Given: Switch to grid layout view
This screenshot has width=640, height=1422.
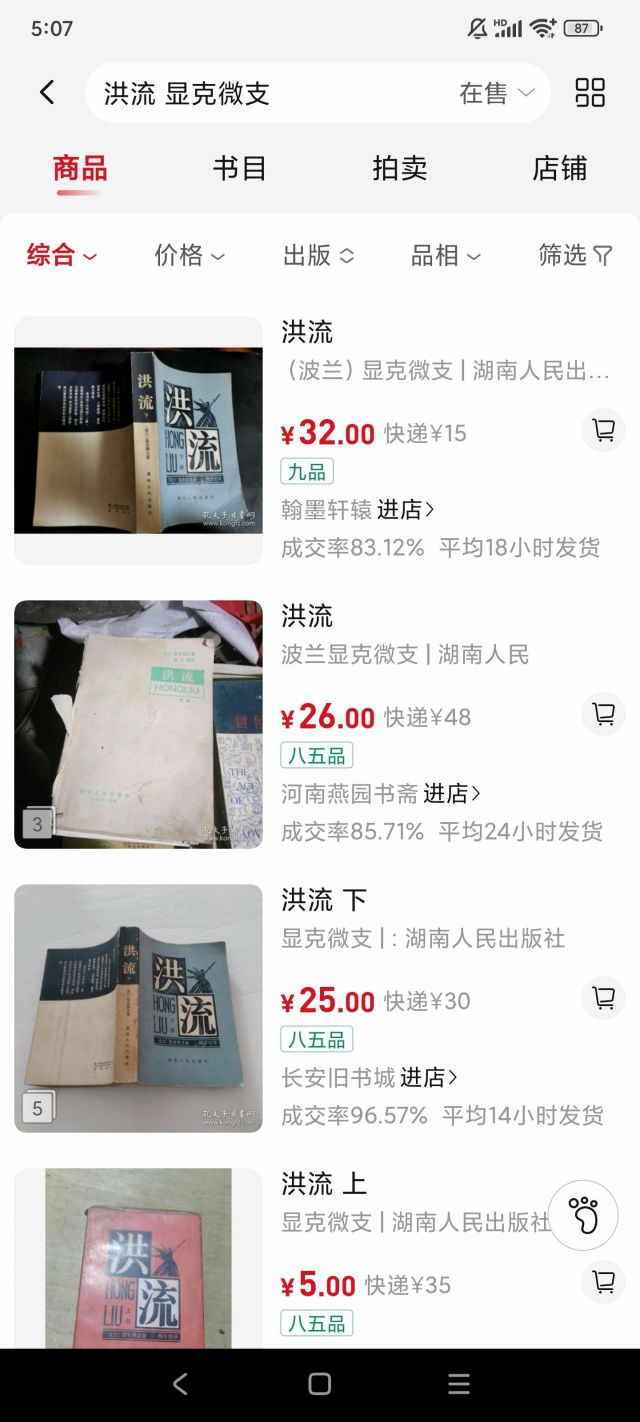Looking at the screenshot, I should (x=590, y=93).
